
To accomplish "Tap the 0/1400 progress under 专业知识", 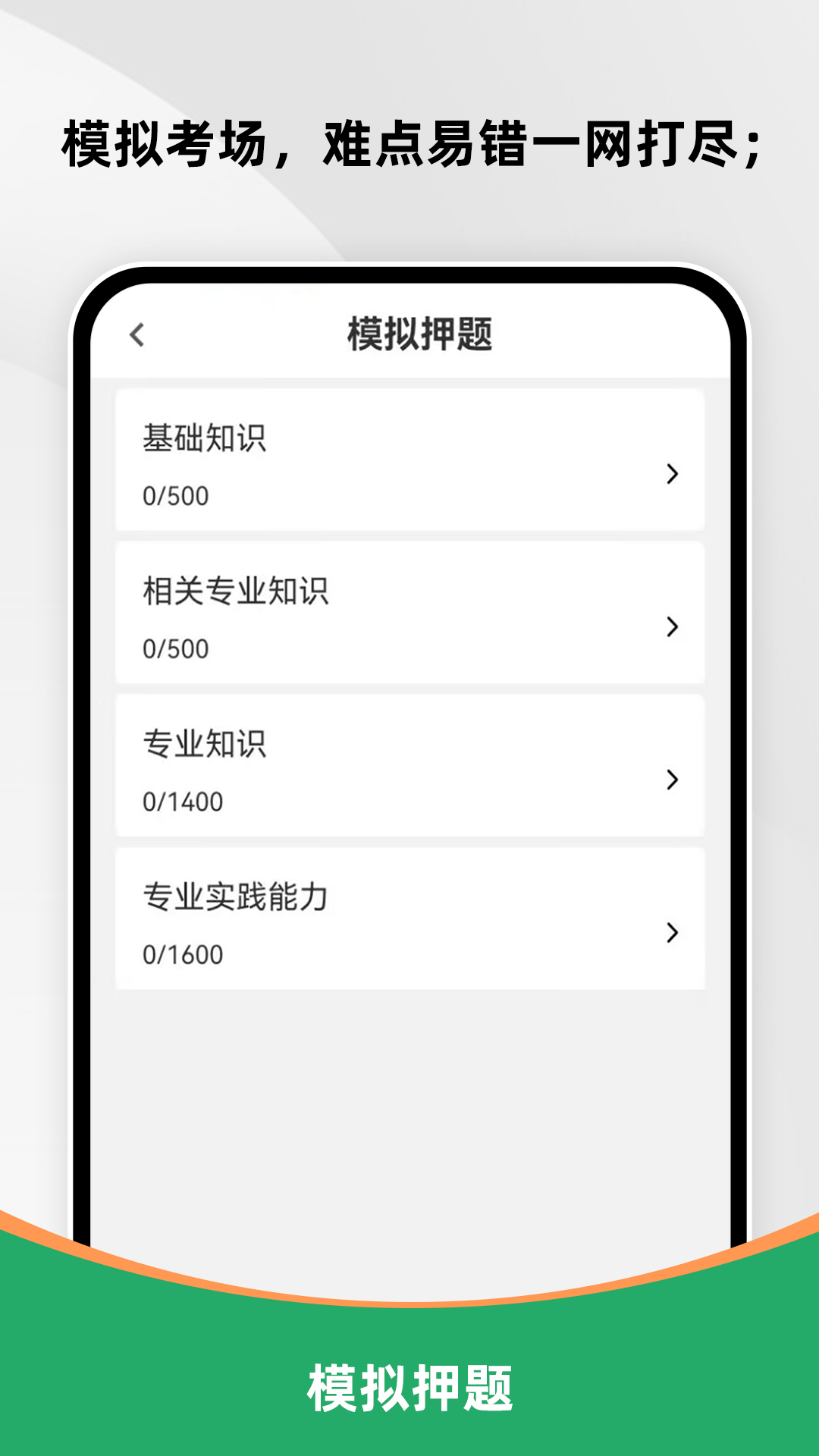I will 182,799.
